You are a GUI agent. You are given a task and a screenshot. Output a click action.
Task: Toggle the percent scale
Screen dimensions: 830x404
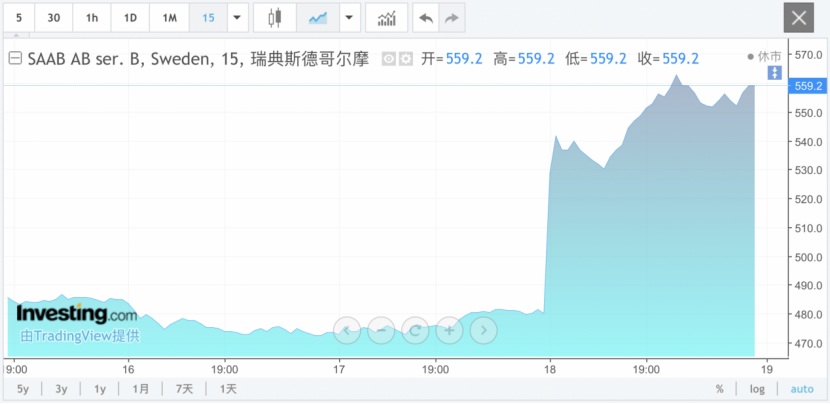click(719, 389)
